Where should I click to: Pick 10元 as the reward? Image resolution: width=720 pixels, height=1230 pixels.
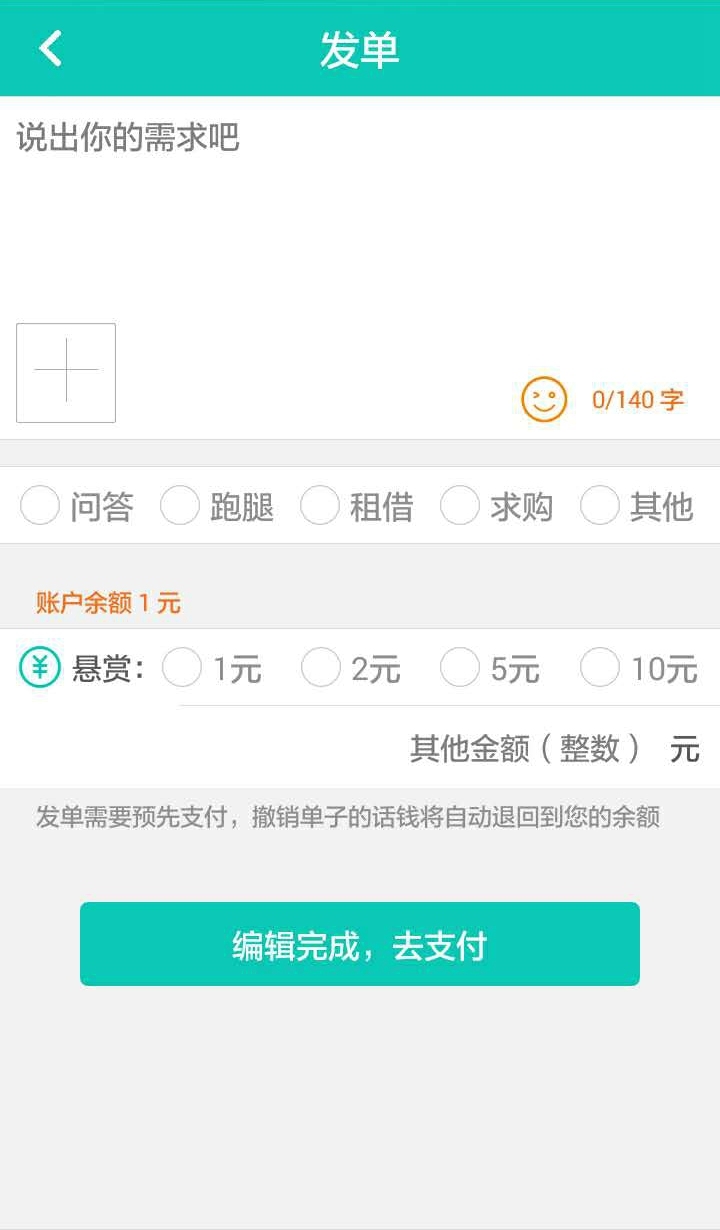[600, 668]
